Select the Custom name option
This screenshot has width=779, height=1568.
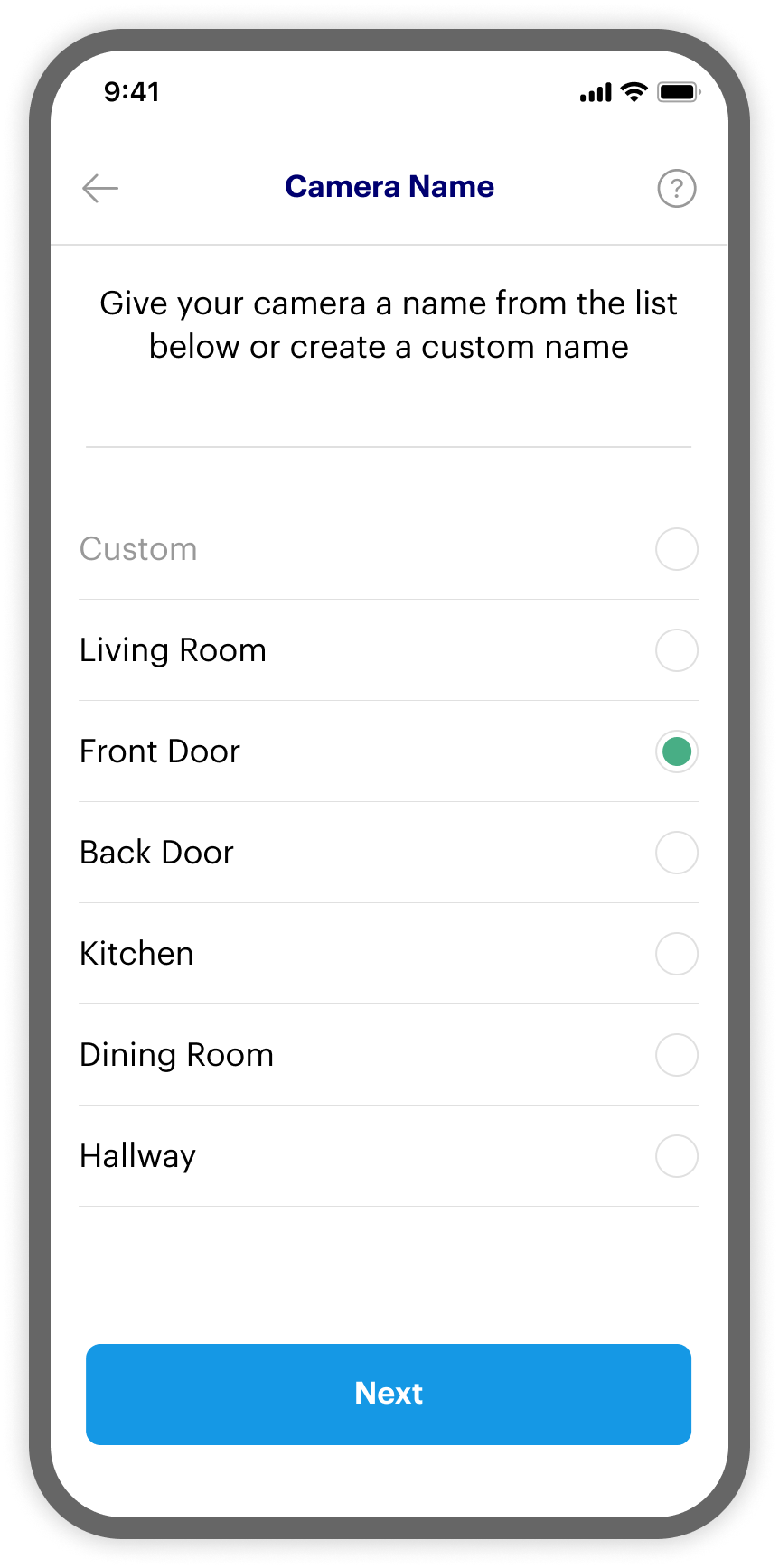point(676,549)
